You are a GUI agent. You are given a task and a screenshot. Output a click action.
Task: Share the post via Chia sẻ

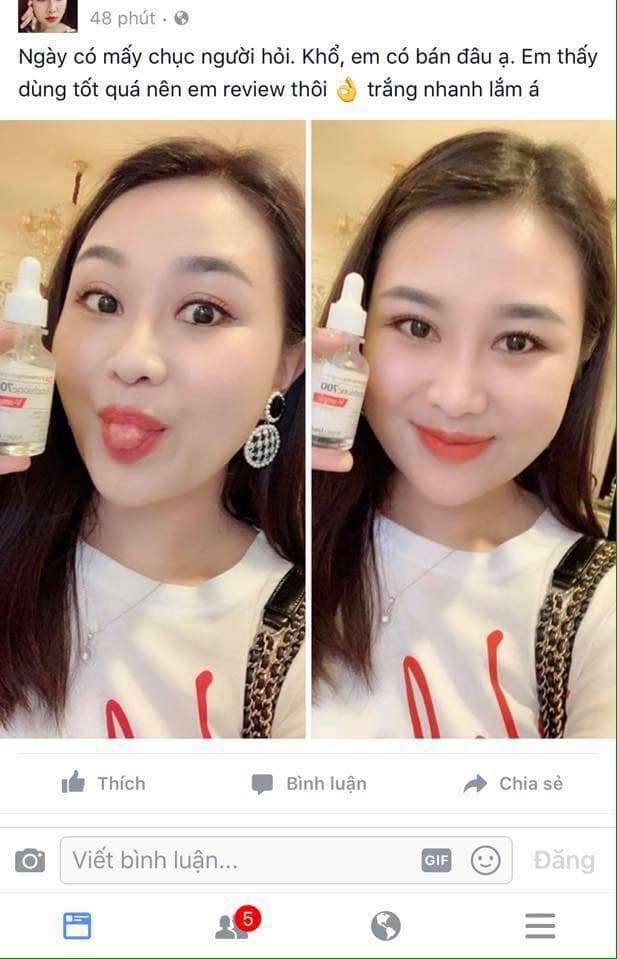click(513, 784)
